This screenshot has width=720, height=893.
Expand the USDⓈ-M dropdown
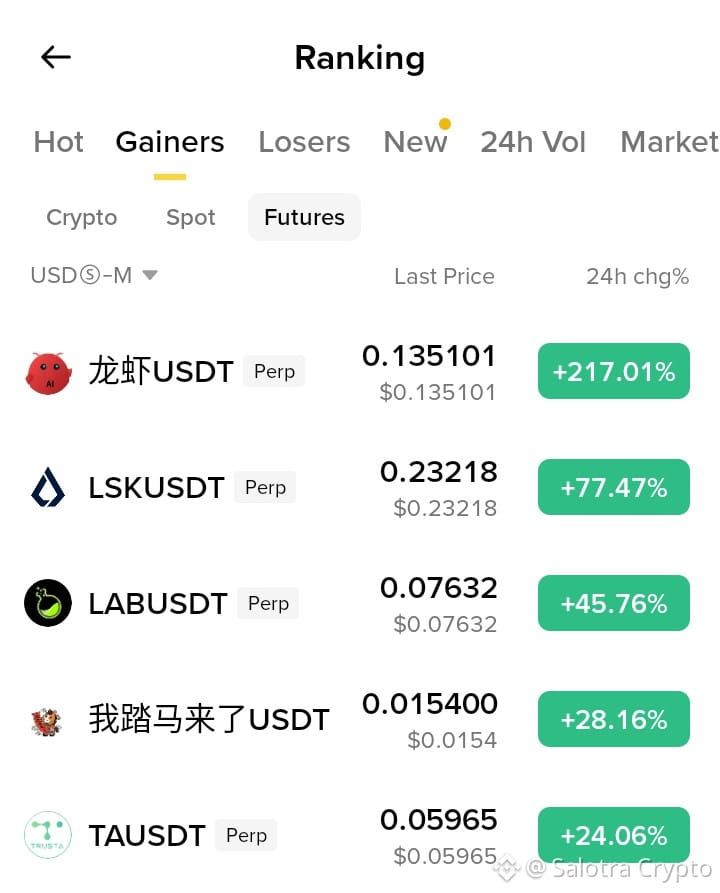tap(94, 276)
